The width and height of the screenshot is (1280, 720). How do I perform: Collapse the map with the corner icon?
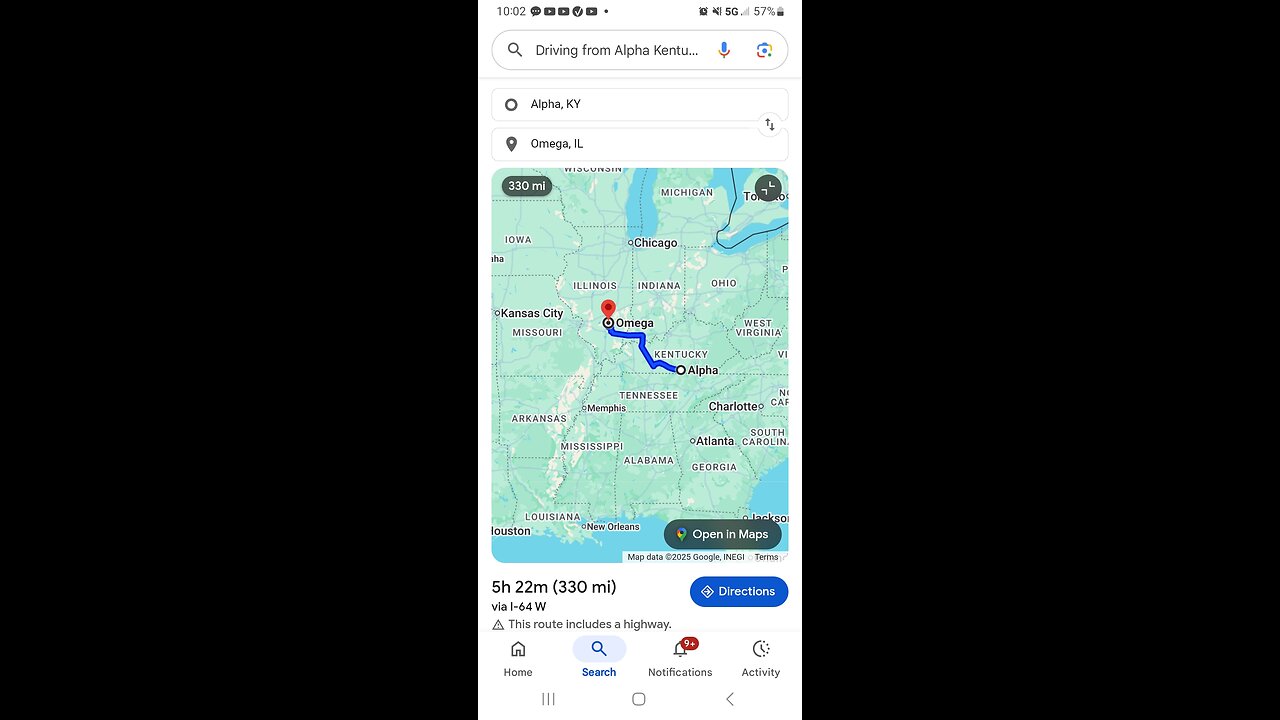pyautogui.click(x=767, y=188)
